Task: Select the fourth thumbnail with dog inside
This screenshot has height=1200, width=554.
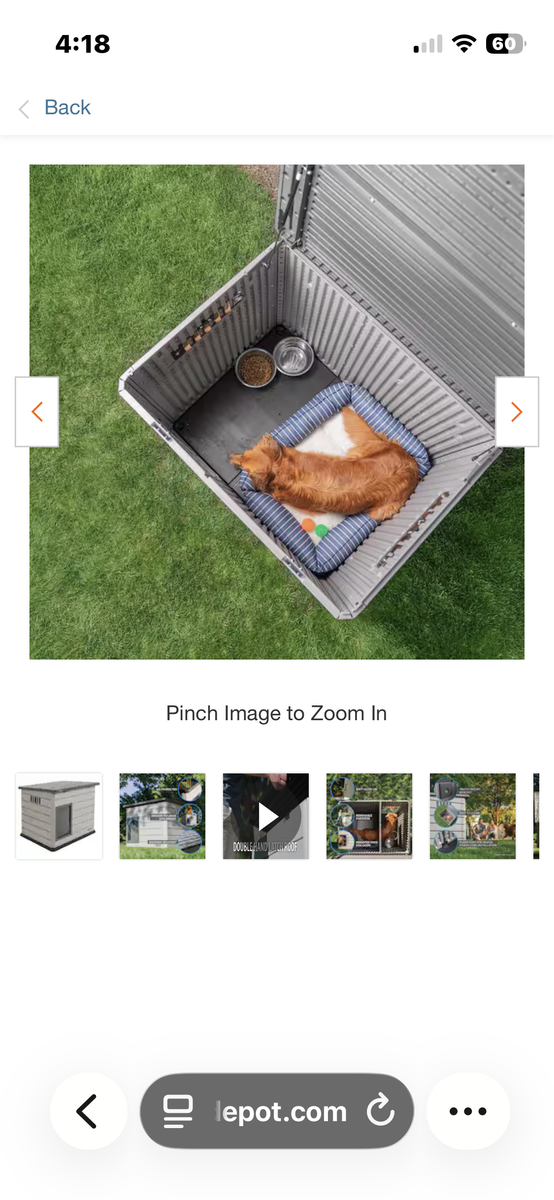Action: [x=369, y=816]
